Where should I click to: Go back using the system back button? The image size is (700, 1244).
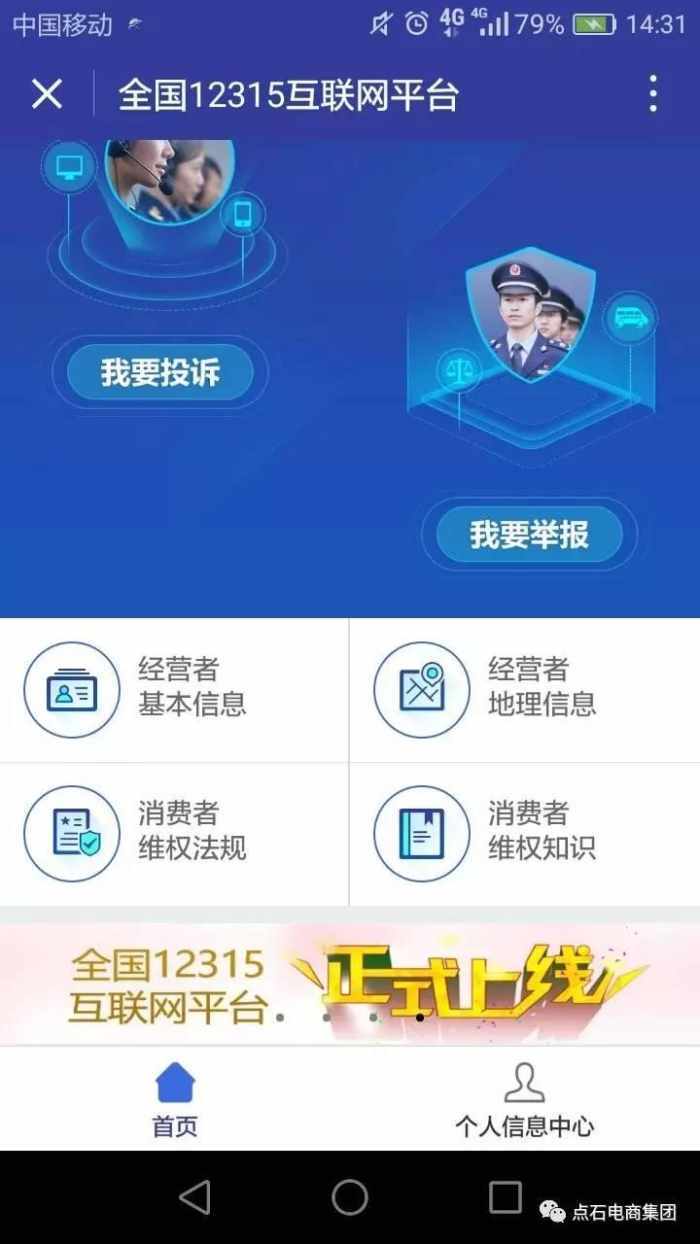pos(195,1196)
